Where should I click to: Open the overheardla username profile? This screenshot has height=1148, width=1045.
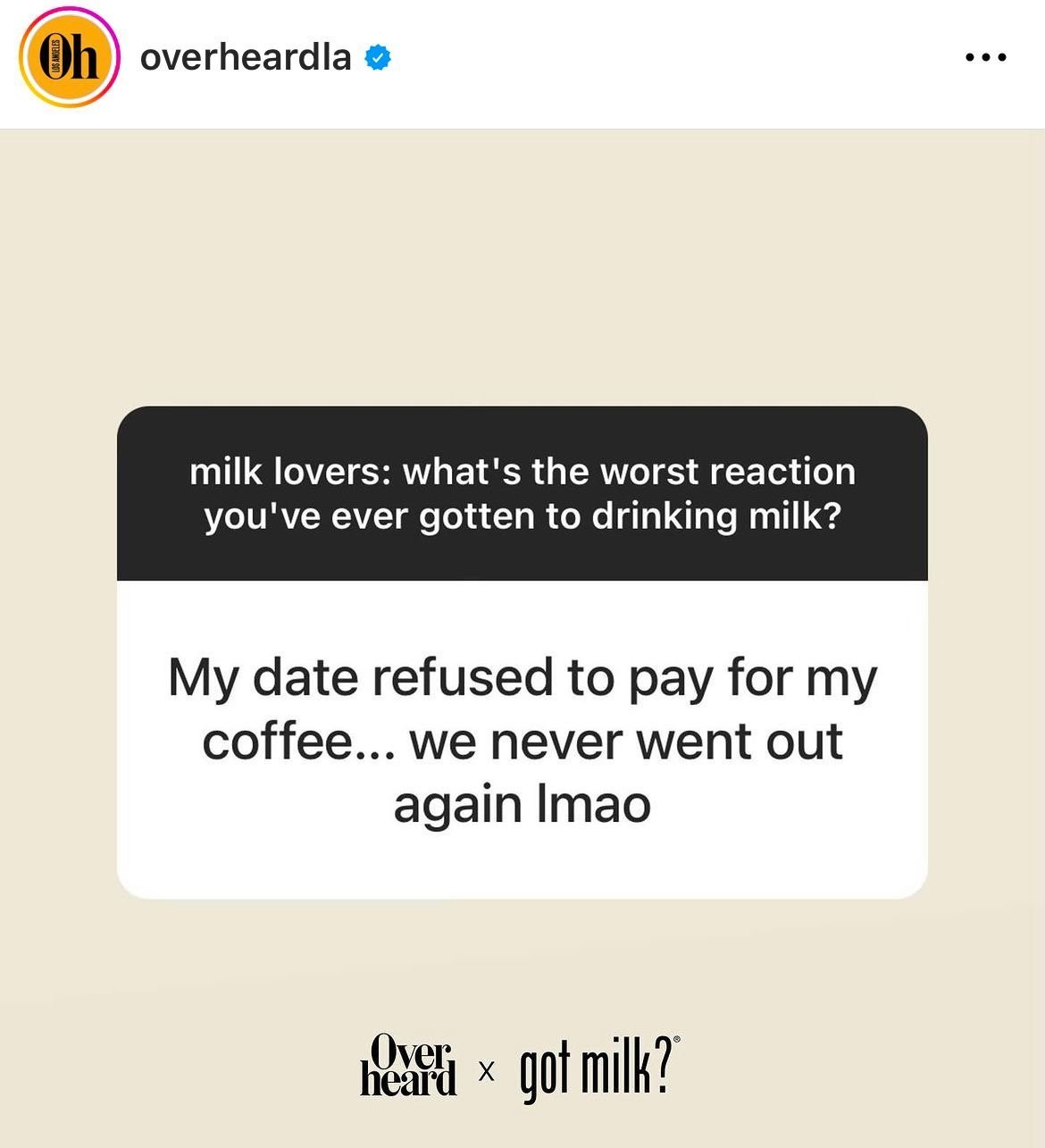pos(246,57)
